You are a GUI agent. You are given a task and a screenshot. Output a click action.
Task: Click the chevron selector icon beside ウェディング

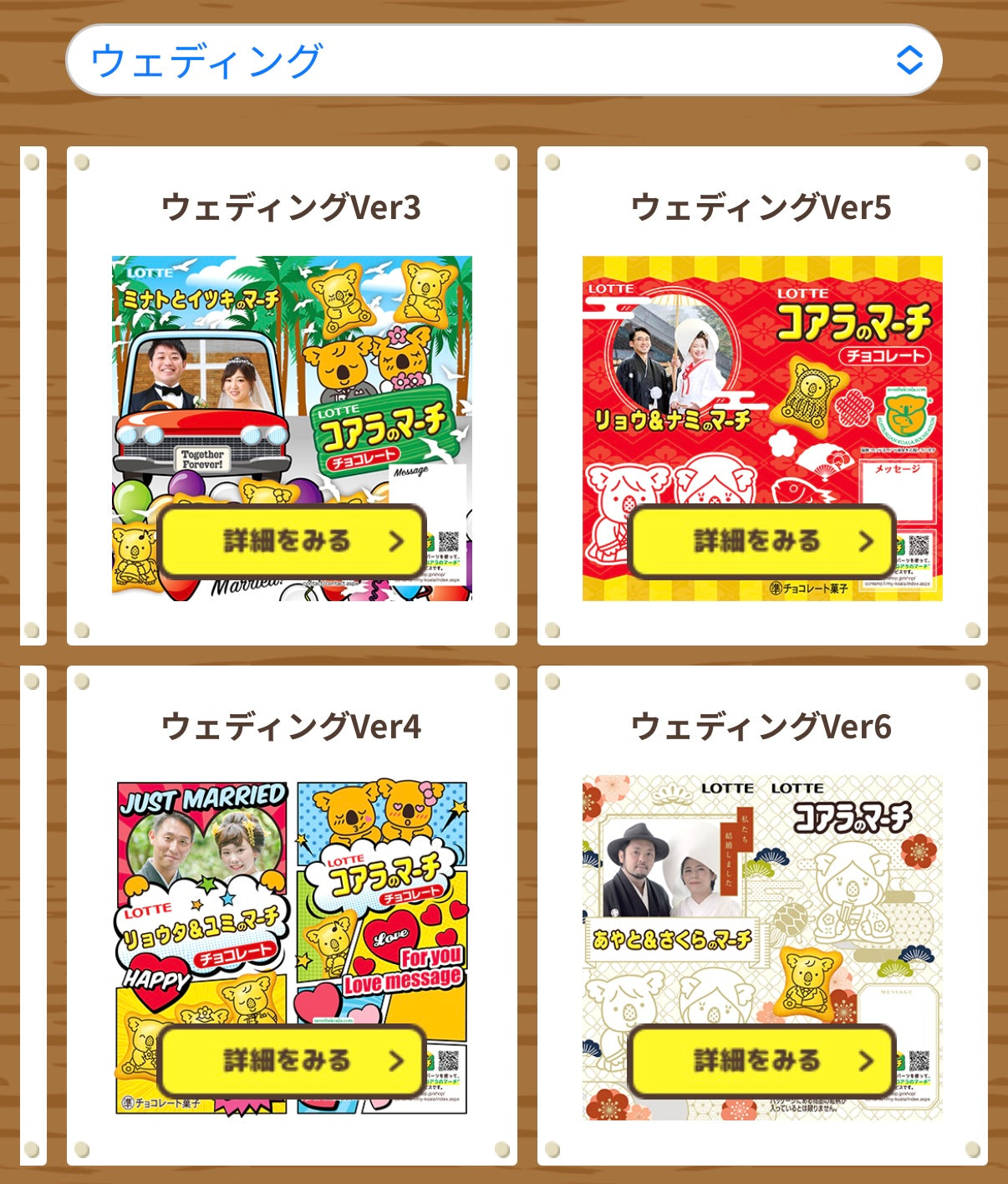point(911,60)
